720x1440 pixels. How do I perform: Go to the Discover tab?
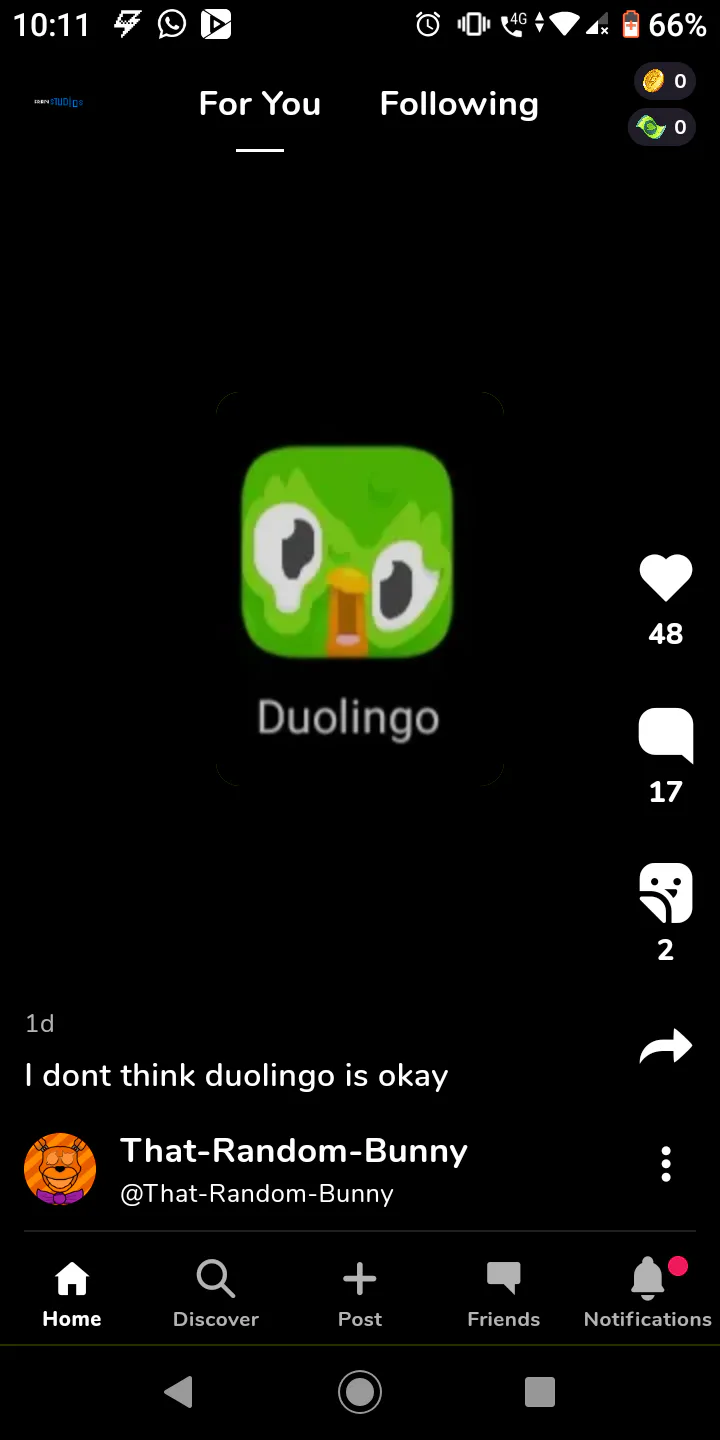coord(216,1294)
